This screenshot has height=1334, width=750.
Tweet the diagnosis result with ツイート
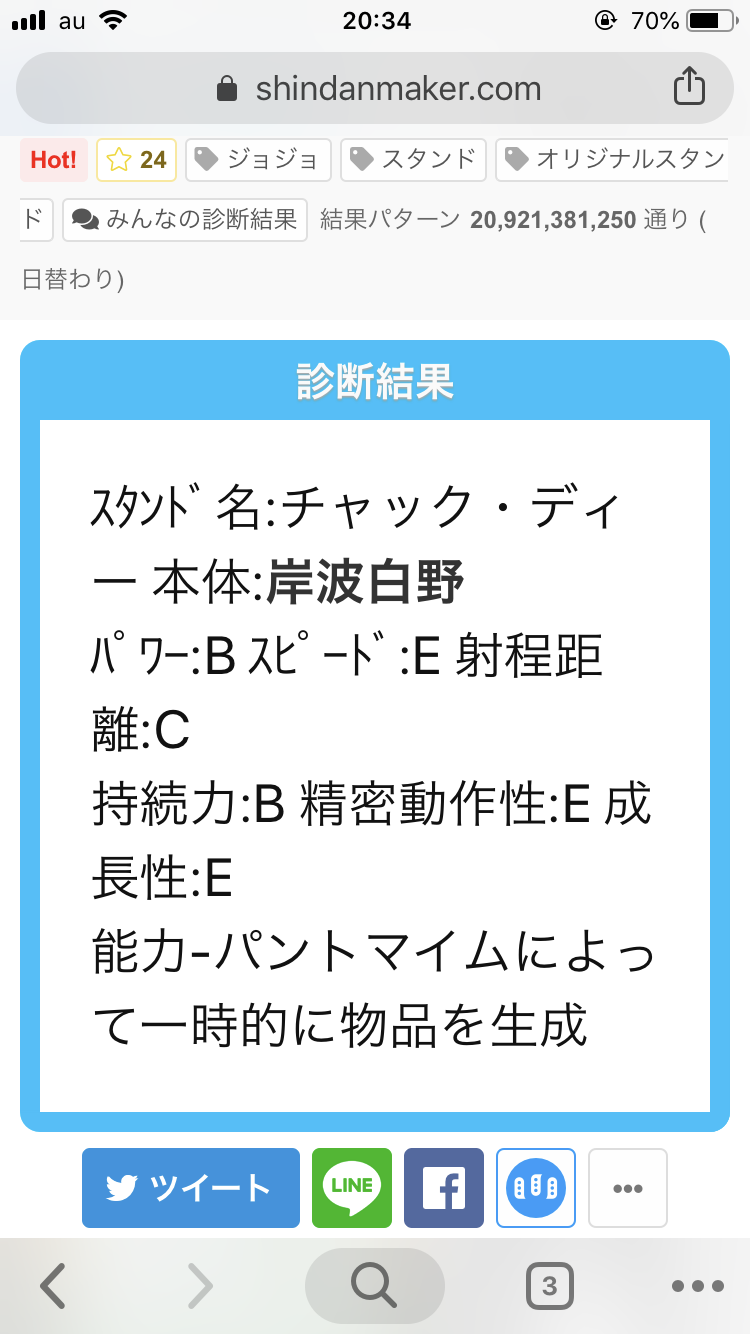pos(190,1188)
